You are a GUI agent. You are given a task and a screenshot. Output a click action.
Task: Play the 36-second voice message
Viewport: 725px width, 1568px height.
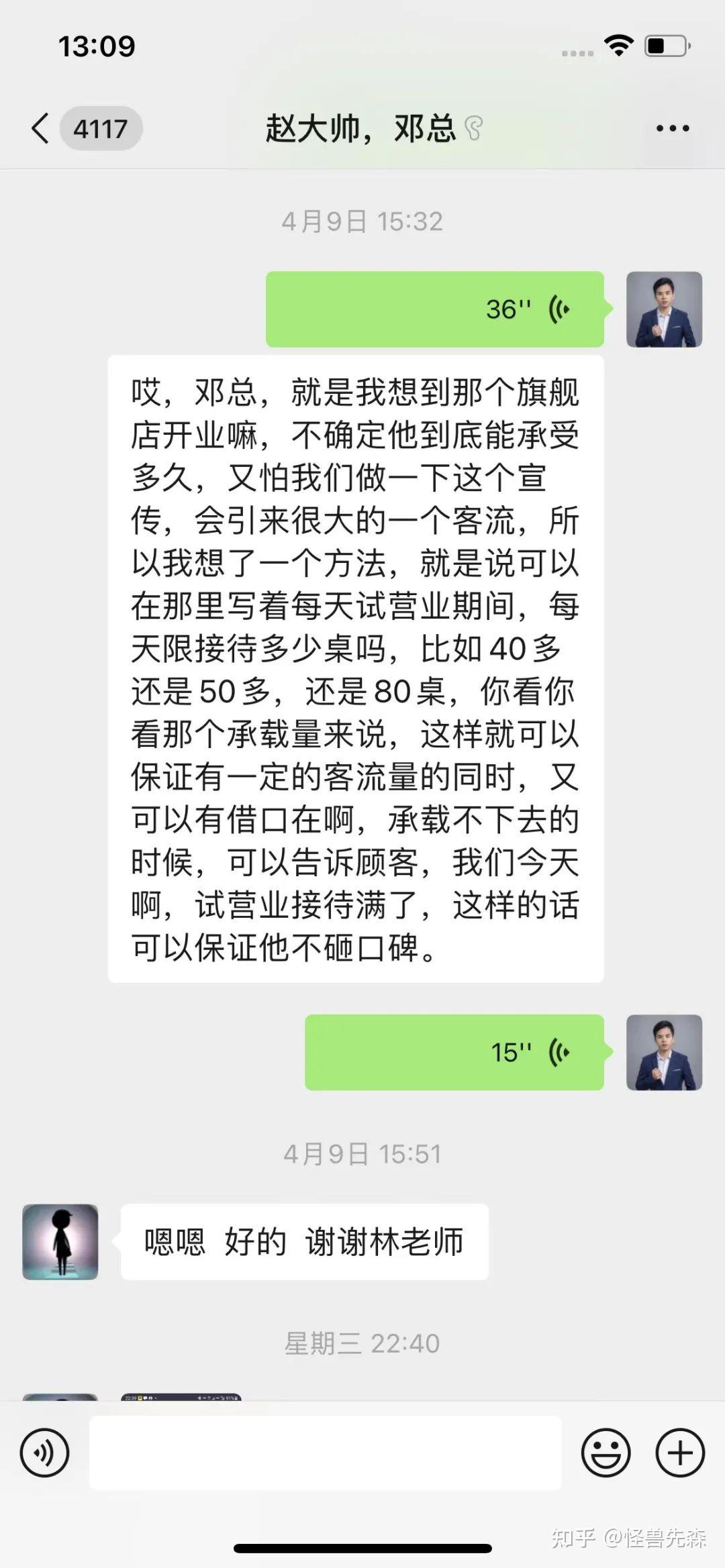(435, 309)
